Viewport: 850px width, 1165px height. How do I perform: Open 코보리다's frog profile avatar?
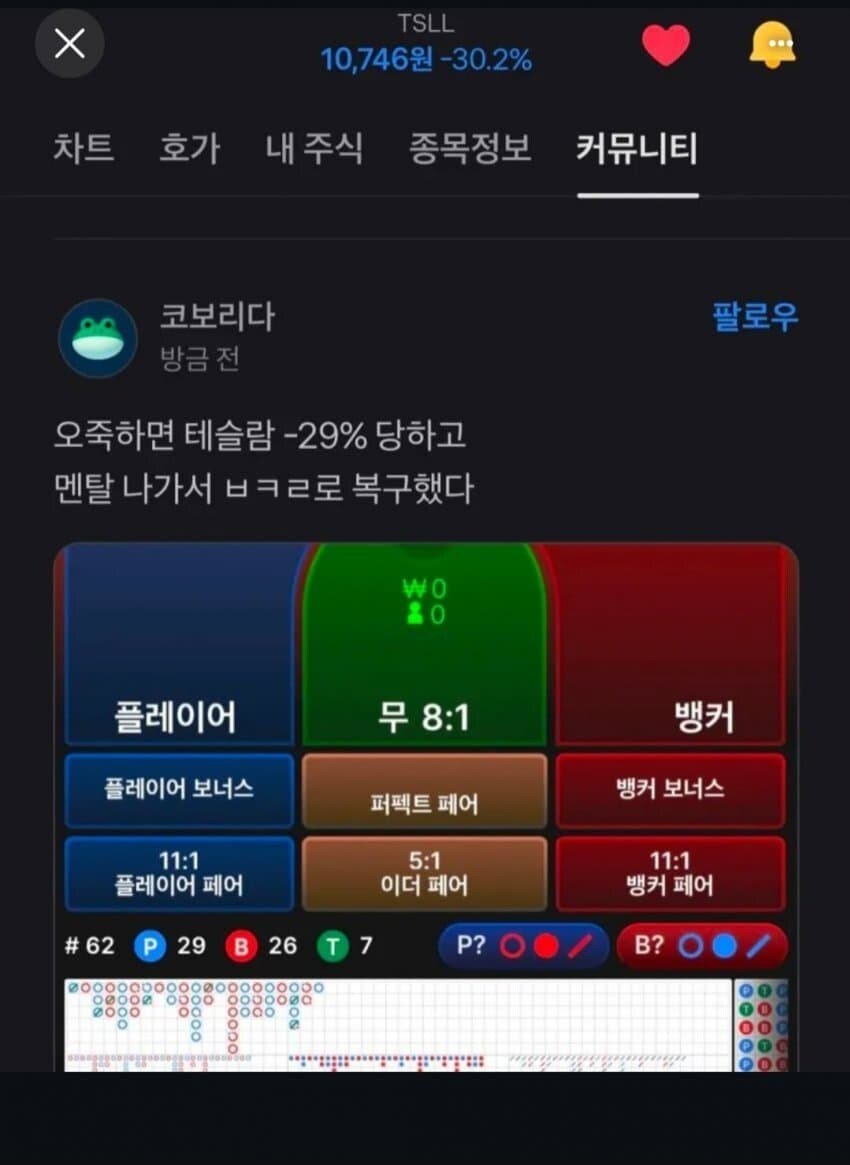click(x=97, y=337)
